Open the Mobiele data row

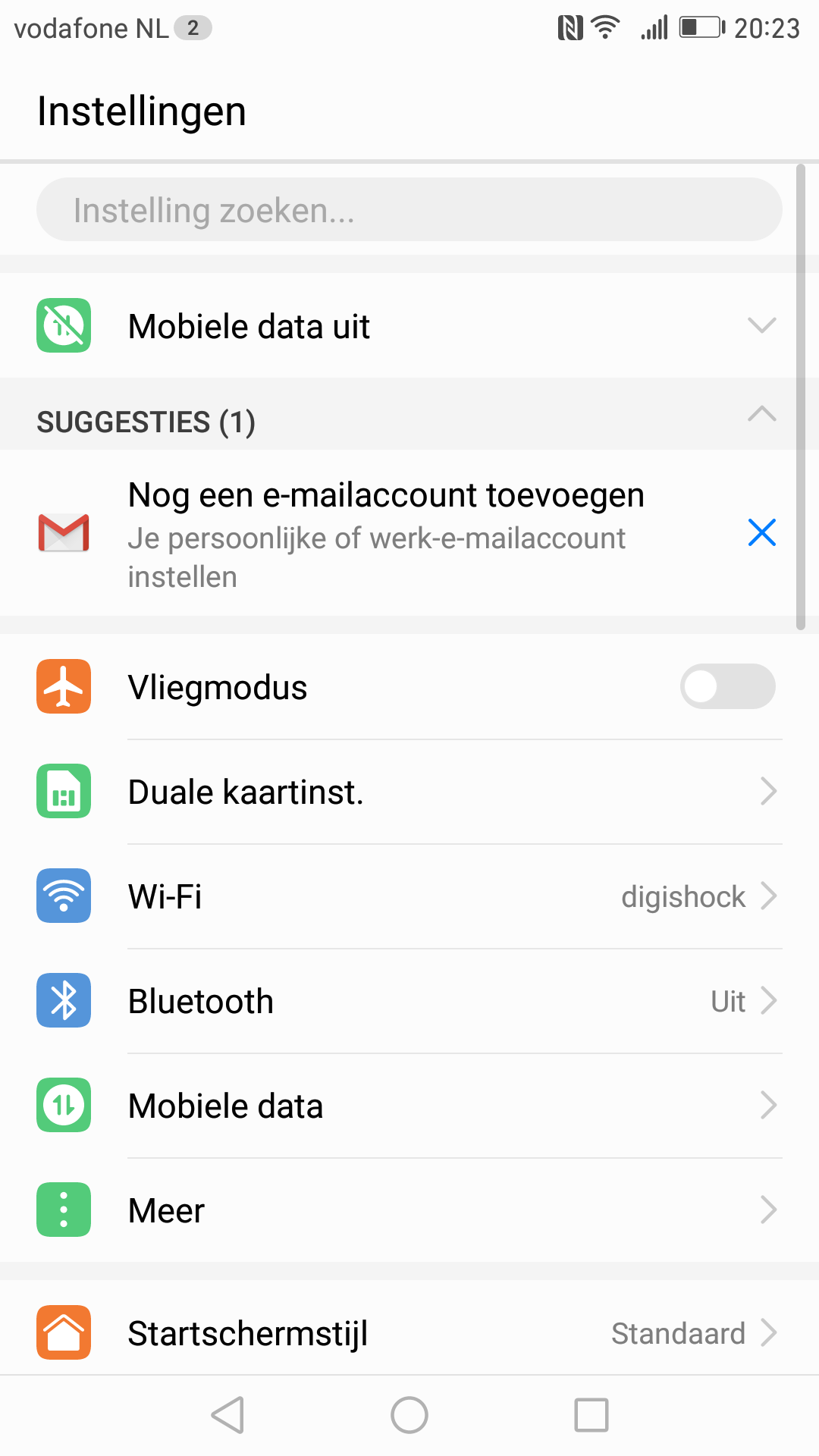(x=409, y=1106)
